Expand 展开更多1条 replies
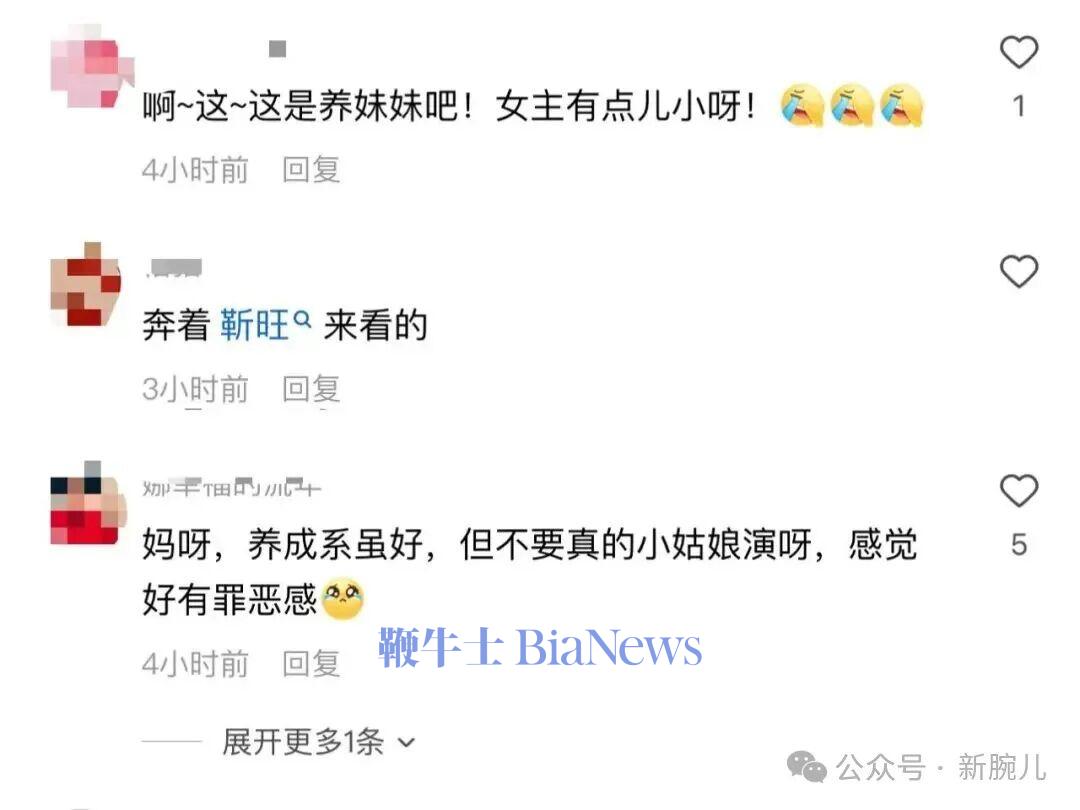Viewport: 1080px width, 810px height. [x=317, y=742]
